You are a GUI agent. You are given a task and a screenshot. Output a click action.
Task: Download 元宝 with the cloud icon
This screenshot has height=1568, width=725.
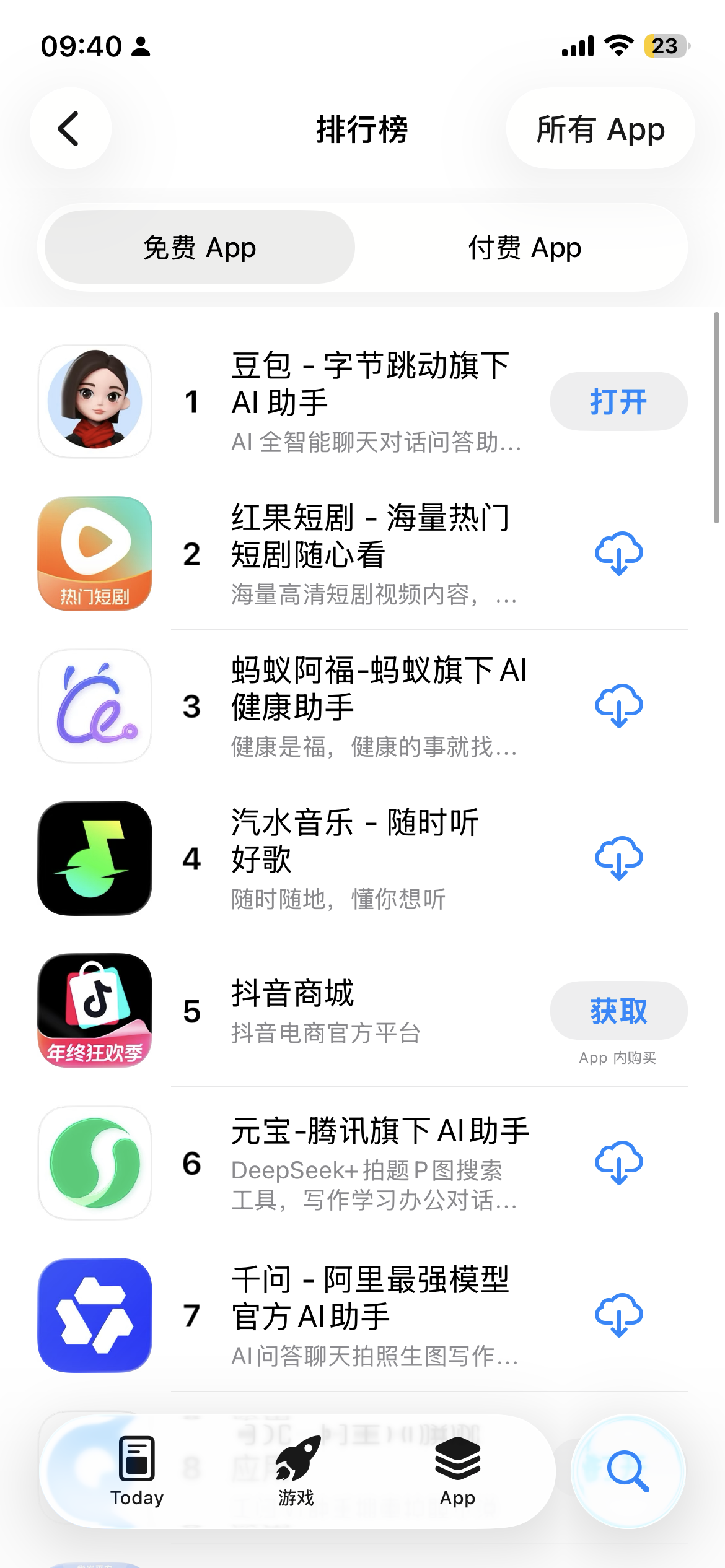(x=618, y=1163)
